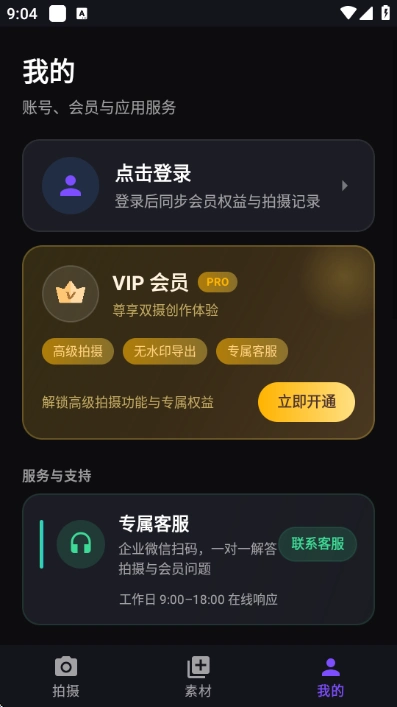The image size is (397, 707).
Task: Open the 我的 tab
Action: 330,676
